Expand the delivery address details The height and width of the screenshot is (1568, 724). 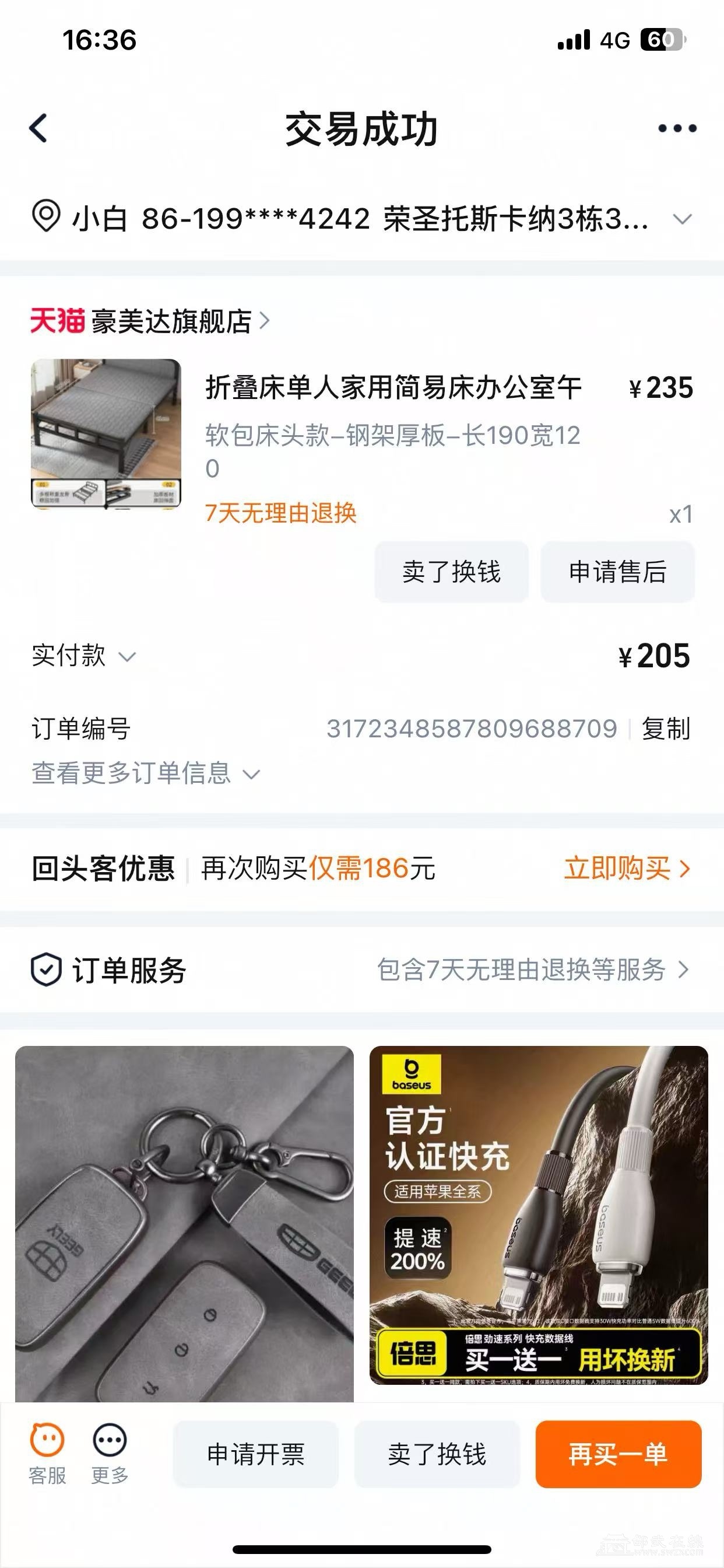683,219
